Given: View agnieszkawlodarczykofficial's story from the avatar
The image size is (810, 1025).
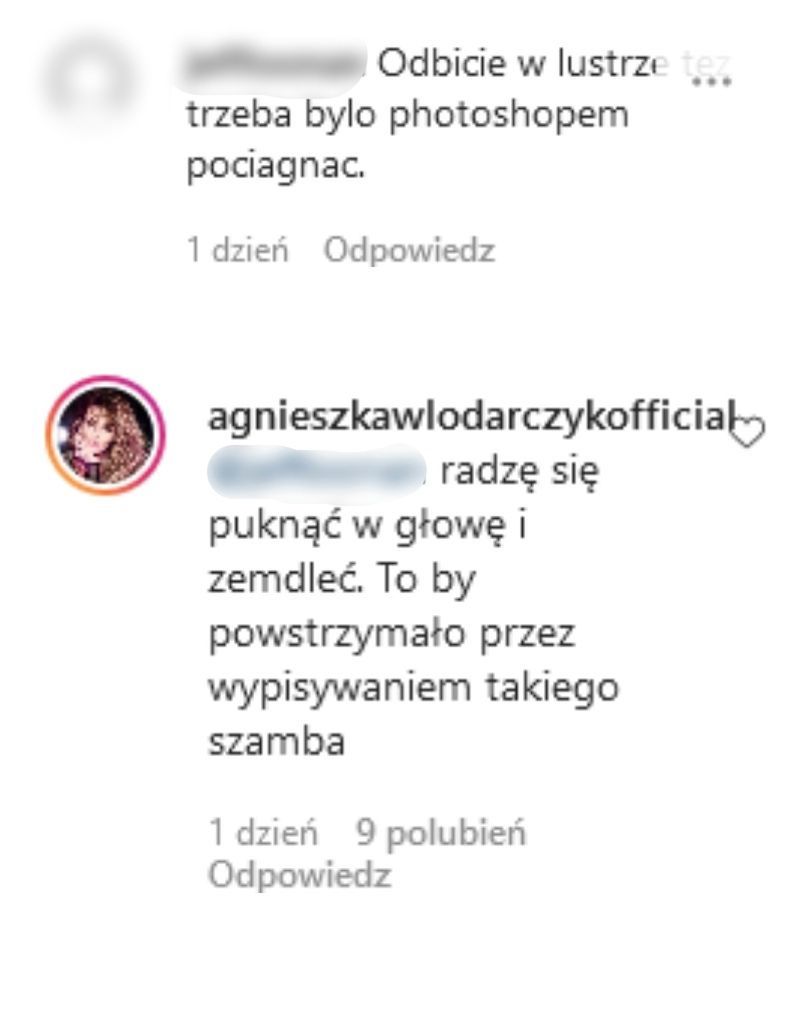Looking at the screenshot, I should [x=105, y=437].
